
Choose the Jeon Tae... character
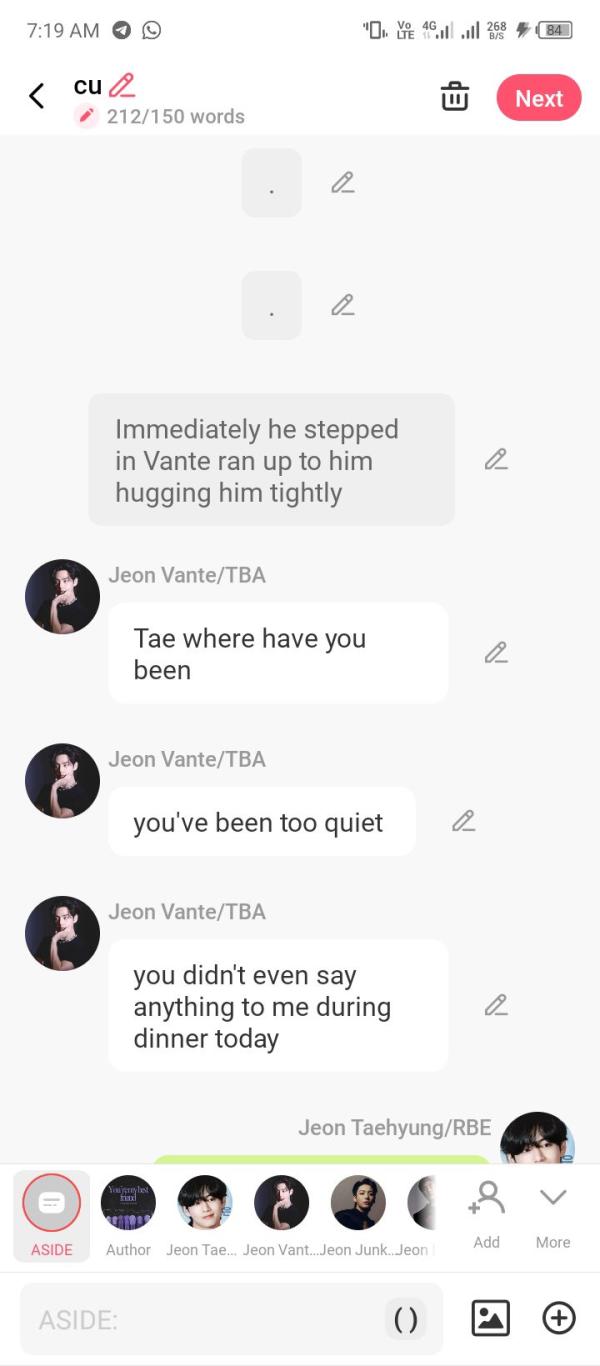(x=204, y=1213)
